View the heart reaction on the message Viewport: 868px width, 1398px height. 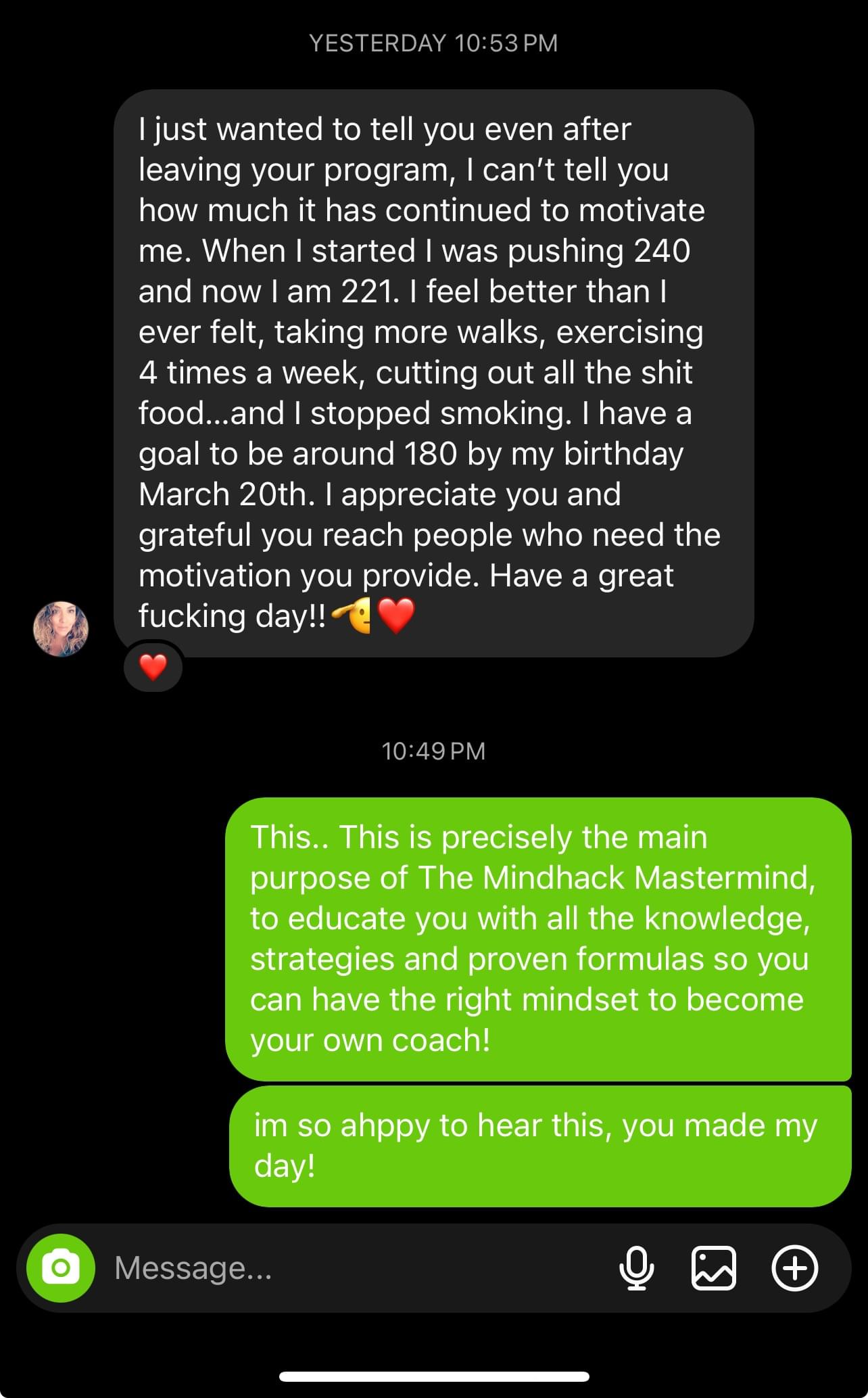(x=153, y=668)
